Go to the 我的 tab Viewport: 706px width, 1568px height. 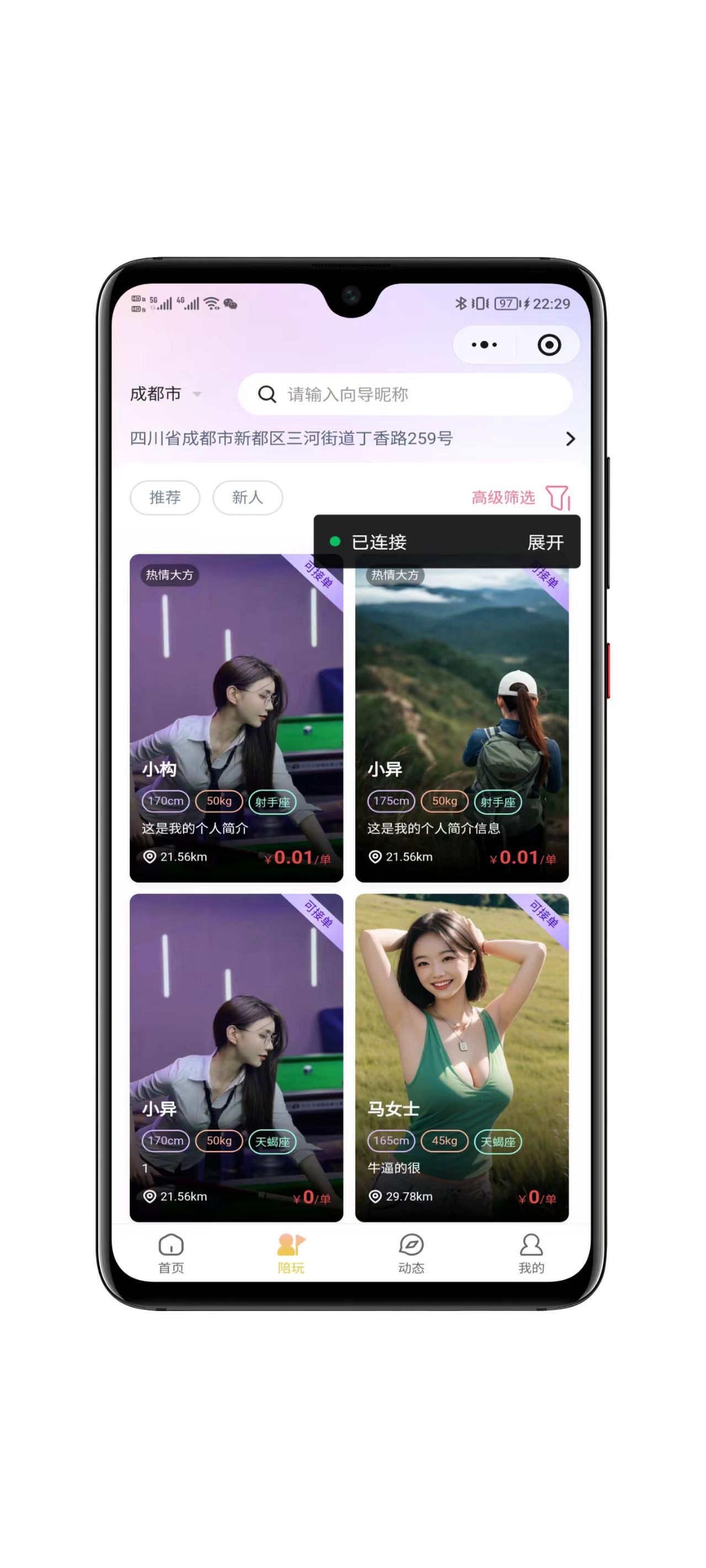point(531,1254)
